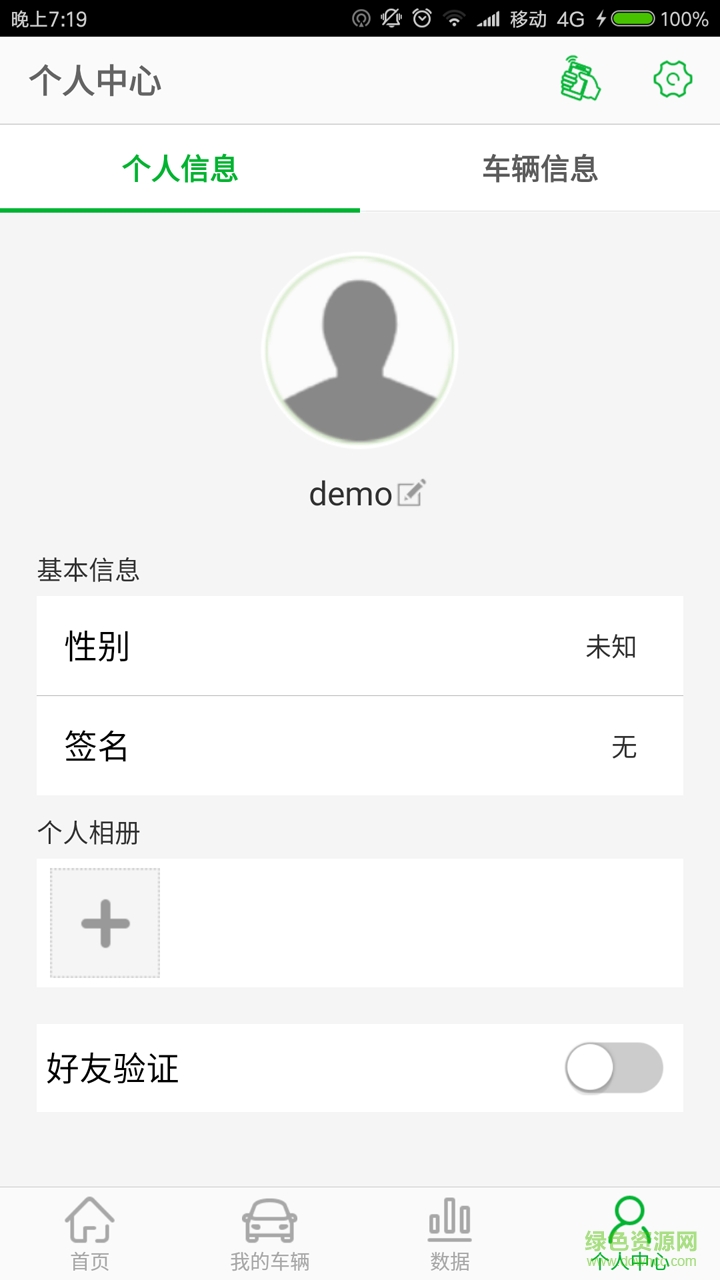The image size is (720, 1280).
Task: Open the settings gear icon
Action: 673,78
